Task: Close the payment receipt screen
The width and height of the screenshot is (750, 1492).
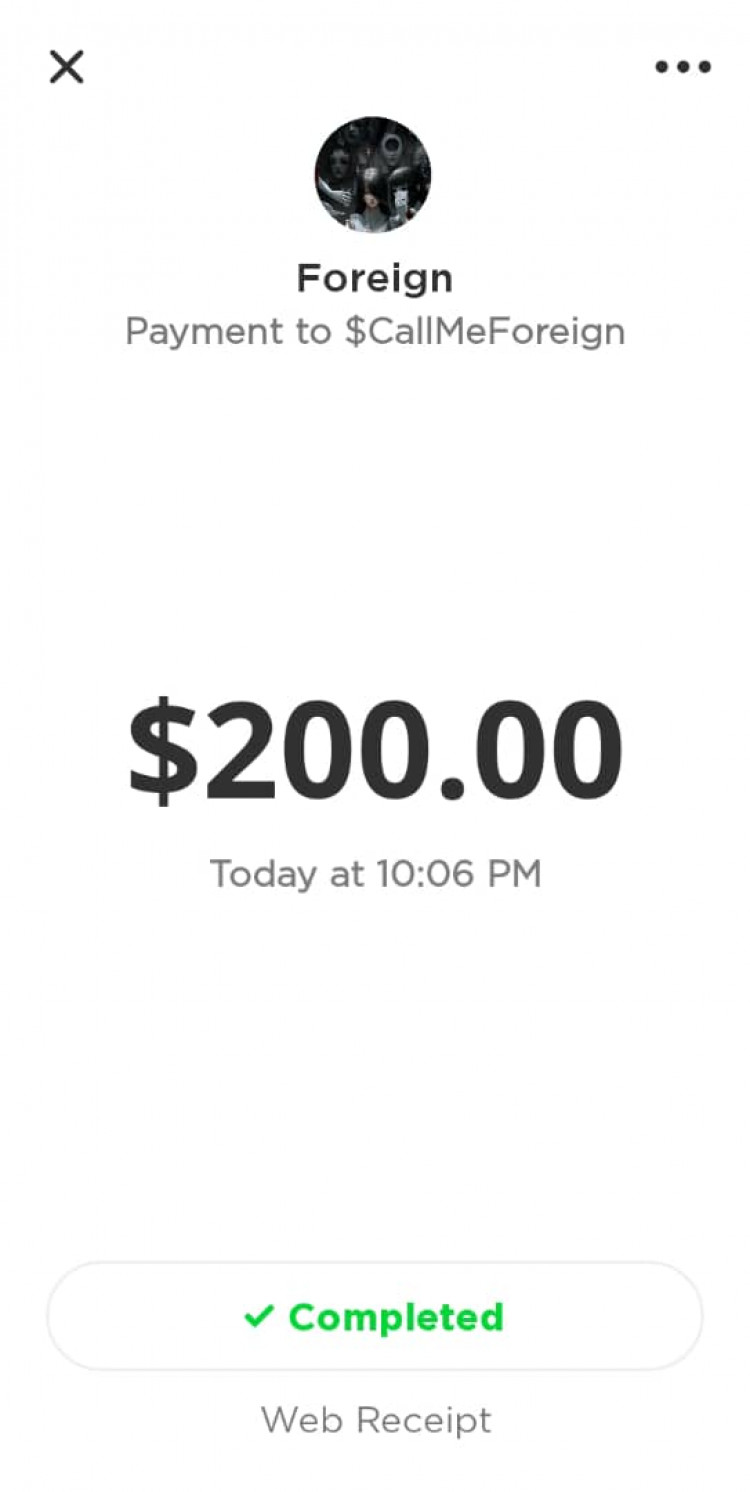Action: pyautogui.click(x=66, y=67)
